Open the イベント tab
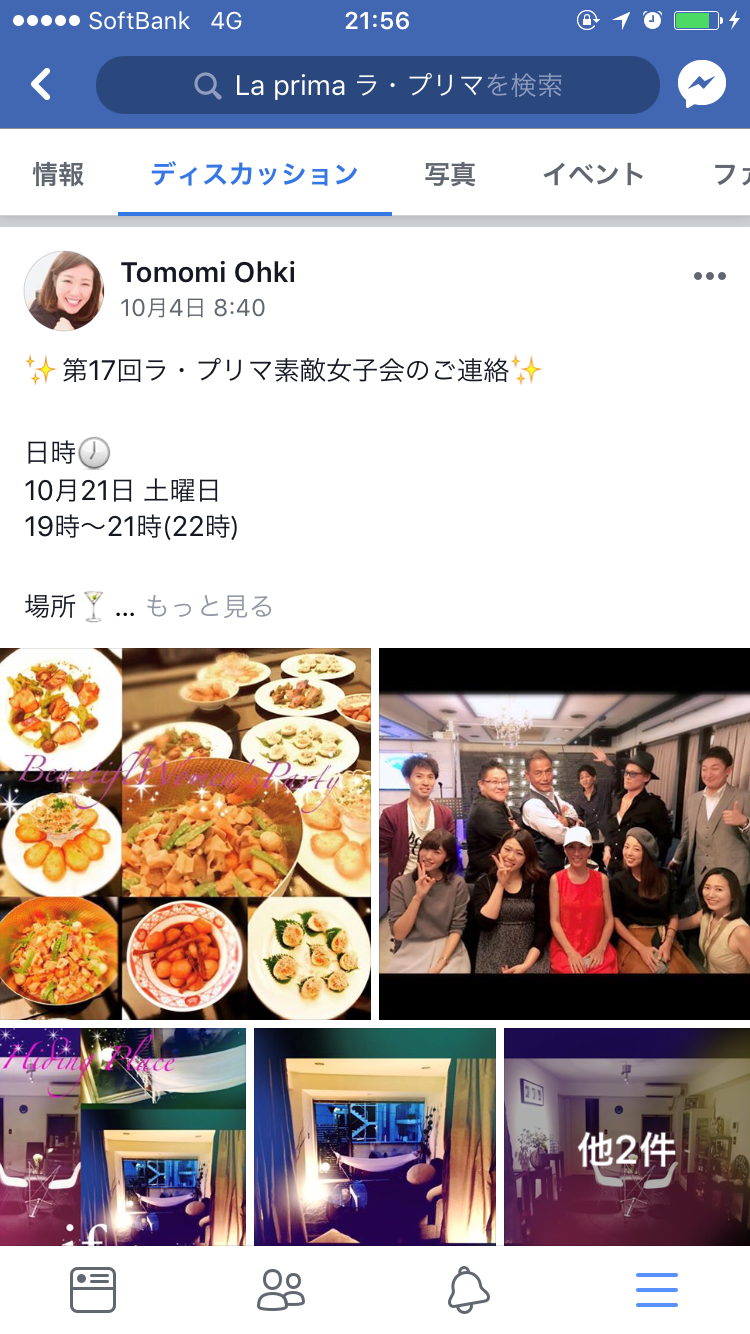Image resolution: width=750 pixels, height=1334 pixels. tap(593, 175)
